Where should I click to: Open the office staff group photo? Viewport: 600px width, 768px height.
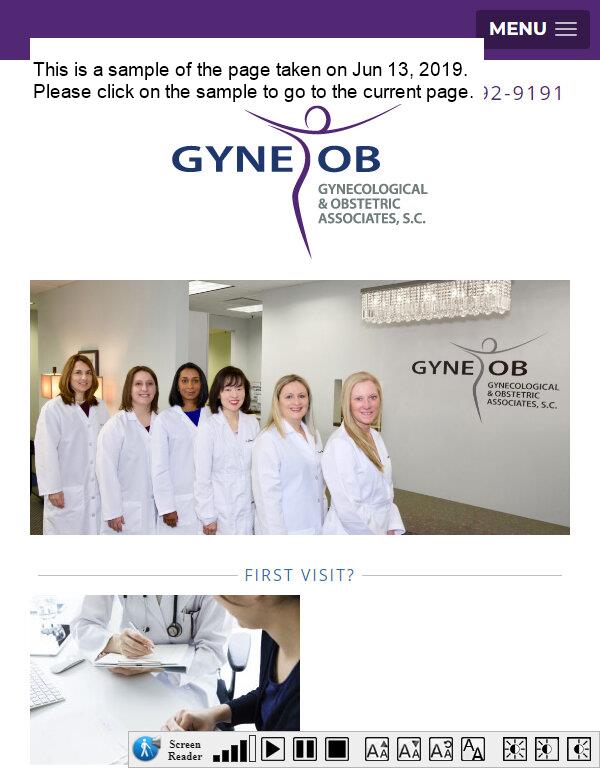(300, 407)
